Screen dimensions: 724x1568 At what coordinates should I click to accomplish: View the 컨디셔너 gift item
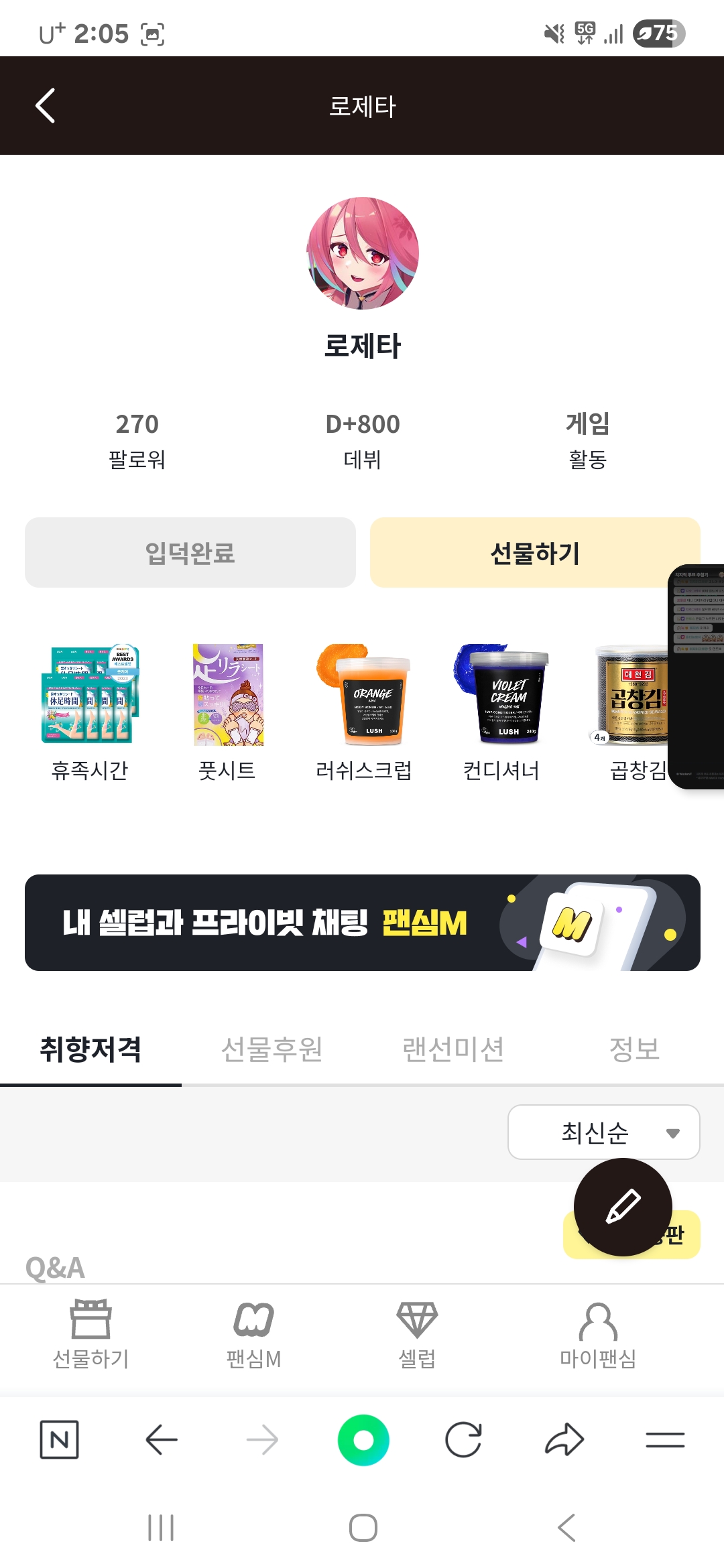(x=501, y=712)
